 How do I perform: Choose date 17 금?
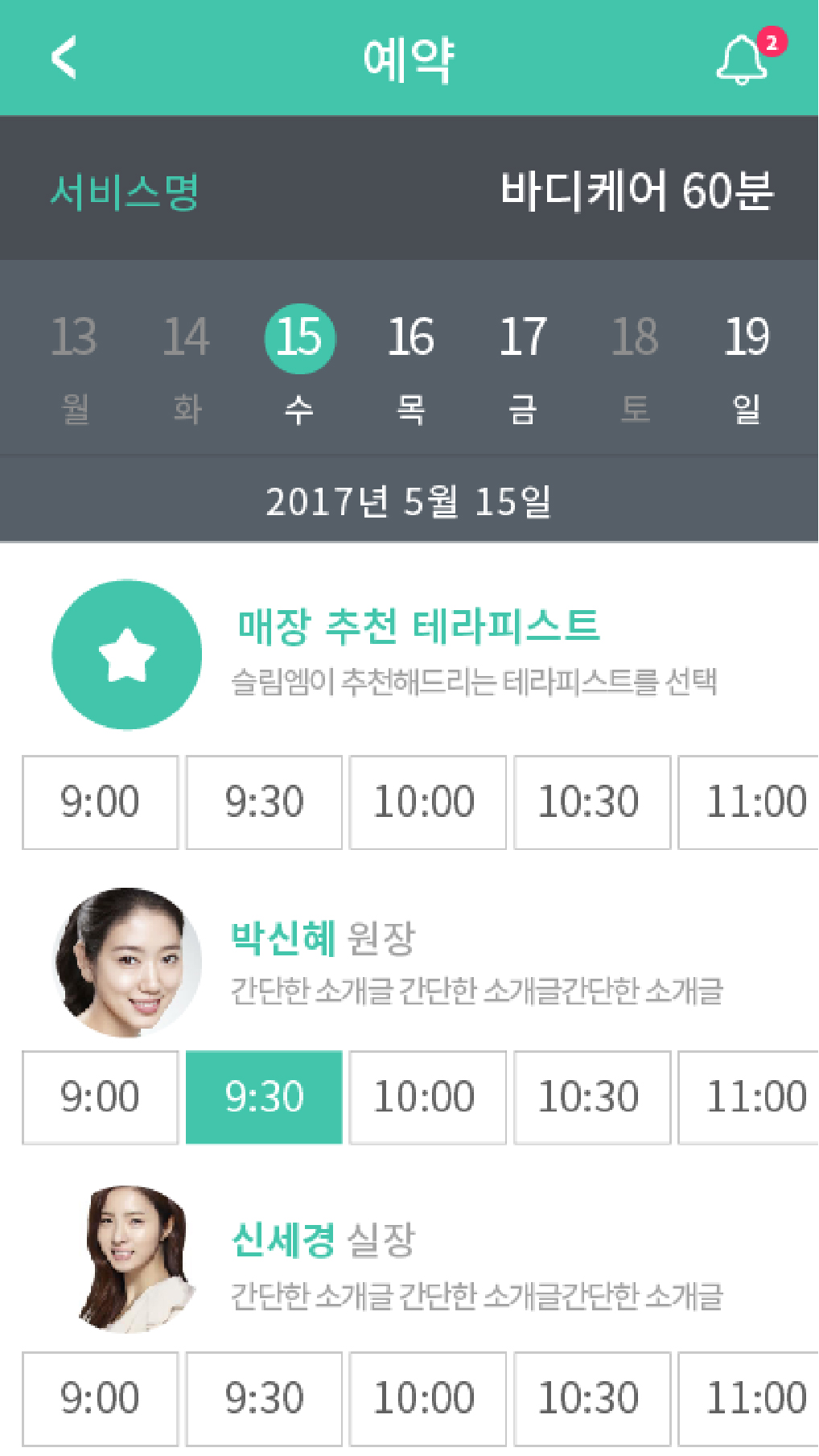[523, 364]
